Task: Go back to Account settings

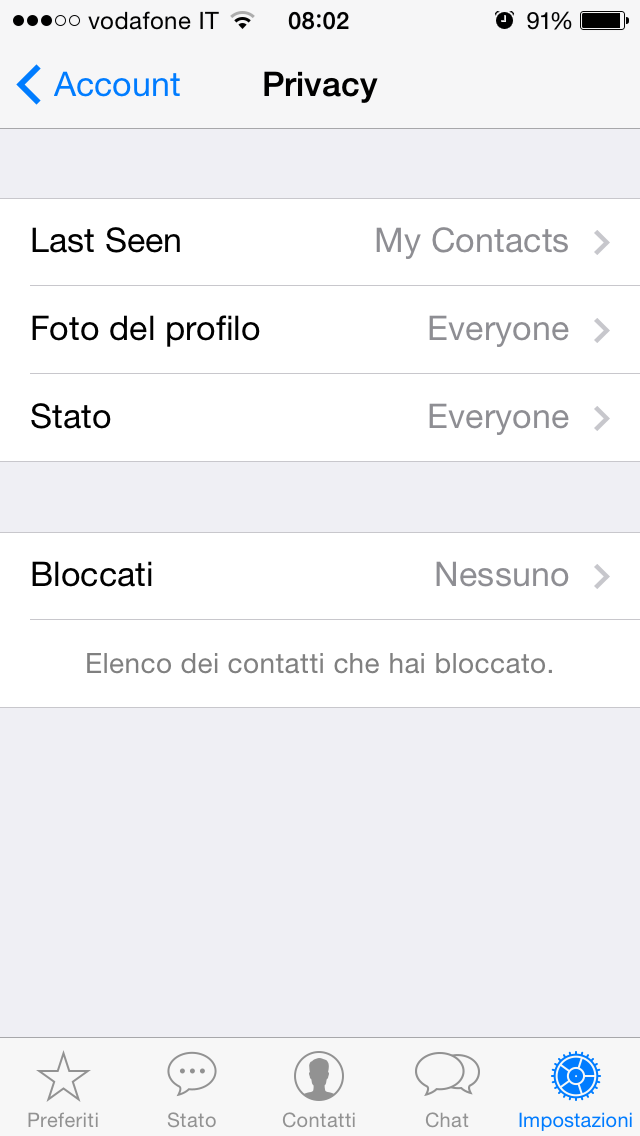Action: (x=98, y=85)
